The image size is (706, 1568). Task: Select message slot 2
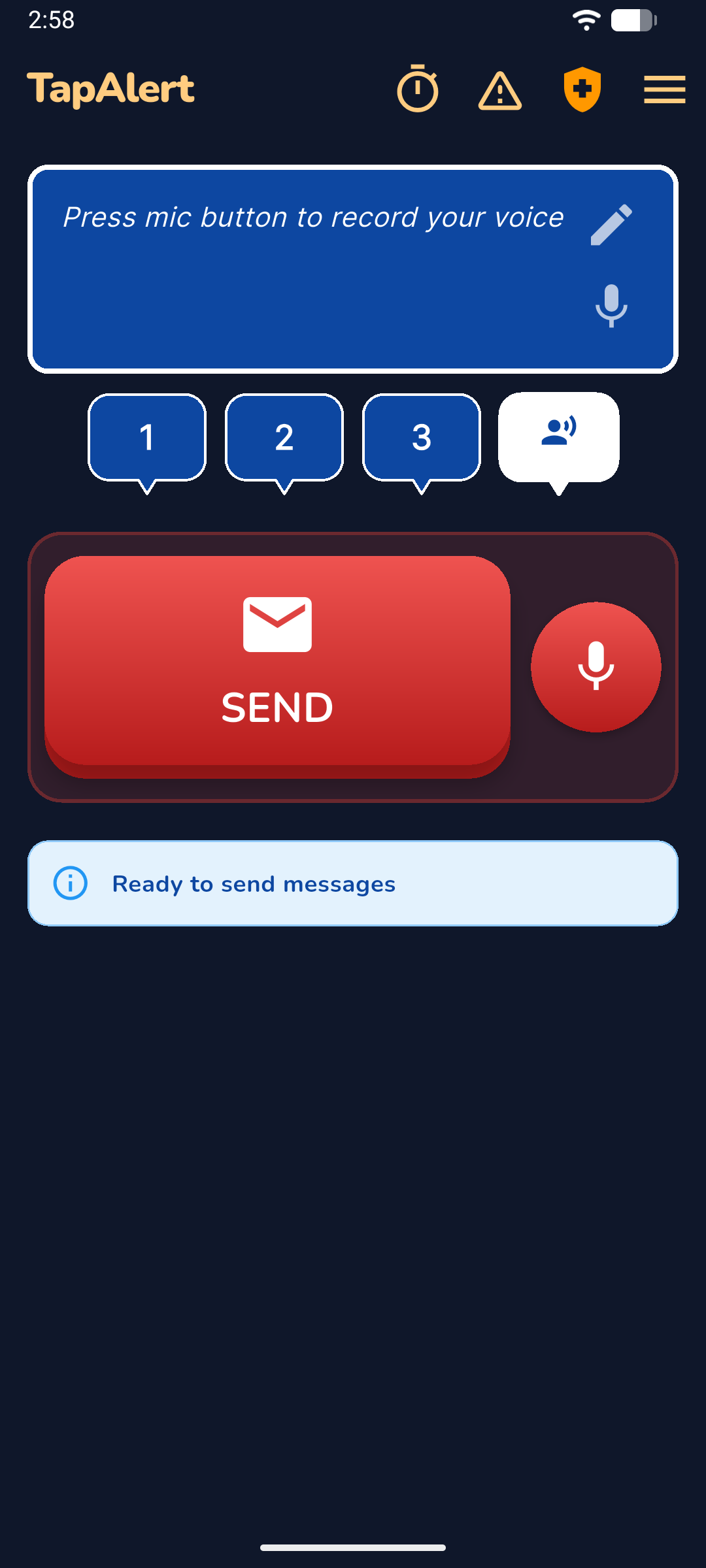pyautogui.click(x=284, y=438)
